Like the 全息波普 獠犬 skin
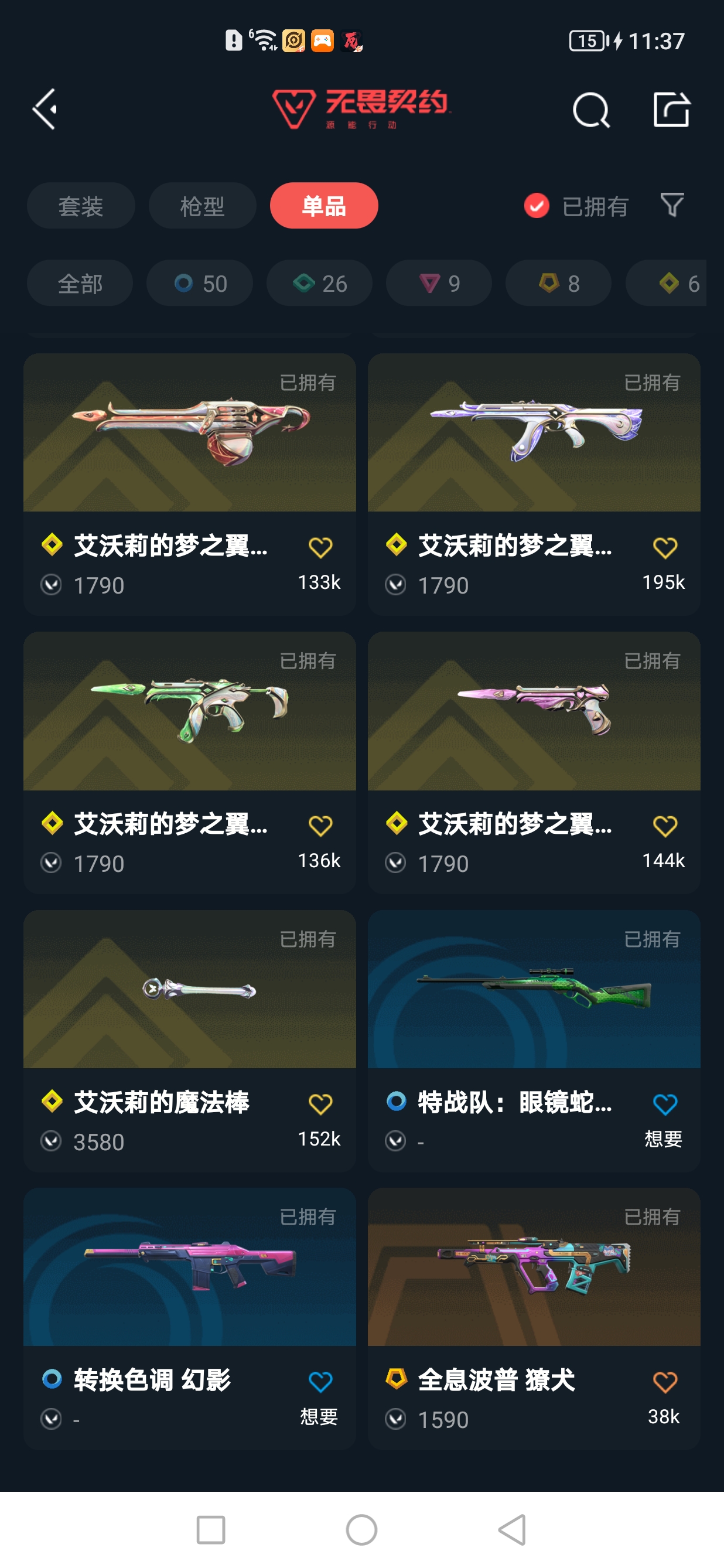The width and height of the screenshot is (724, 1568). click(x=664, y=1382)
